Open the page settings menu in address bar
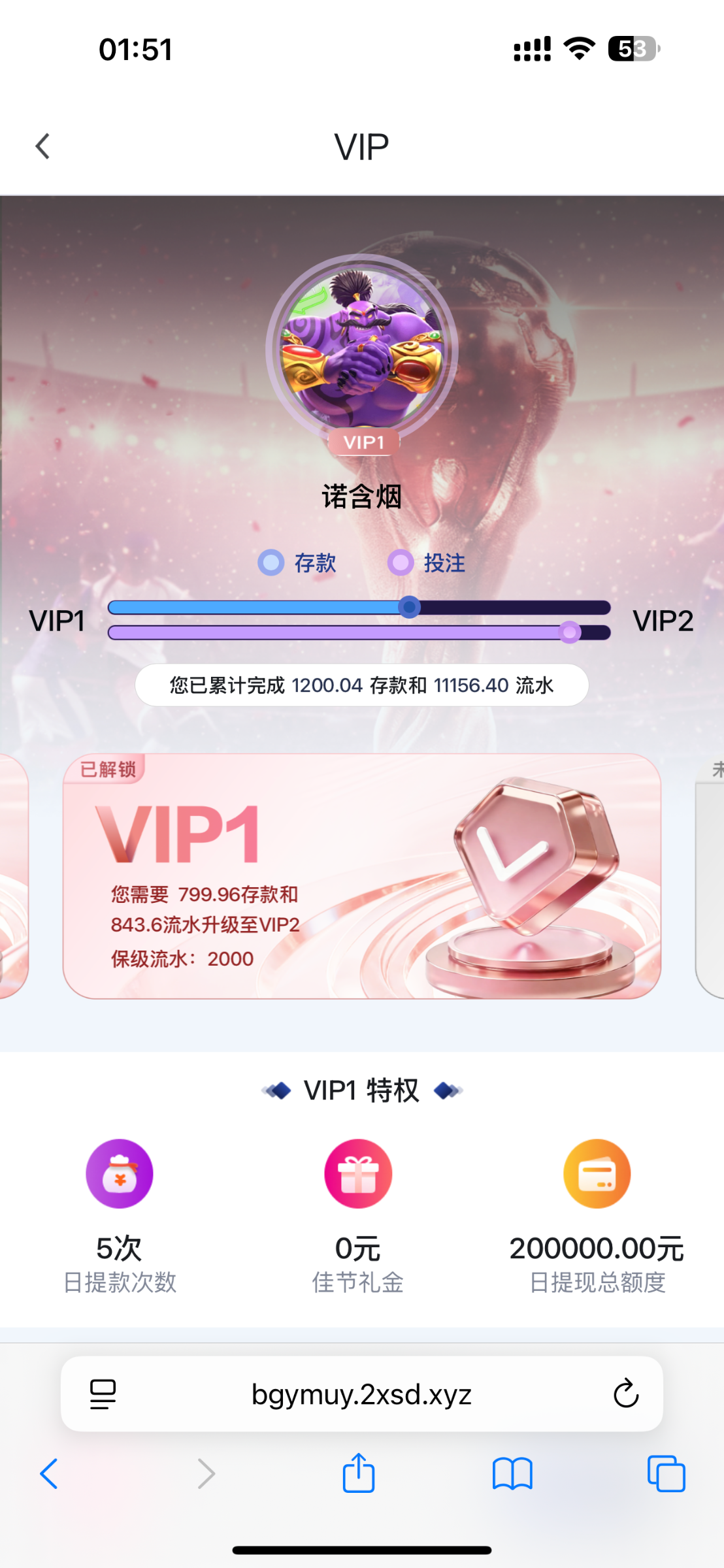724x1568 pixels. pyautogui.click(x=103, y=1394)
